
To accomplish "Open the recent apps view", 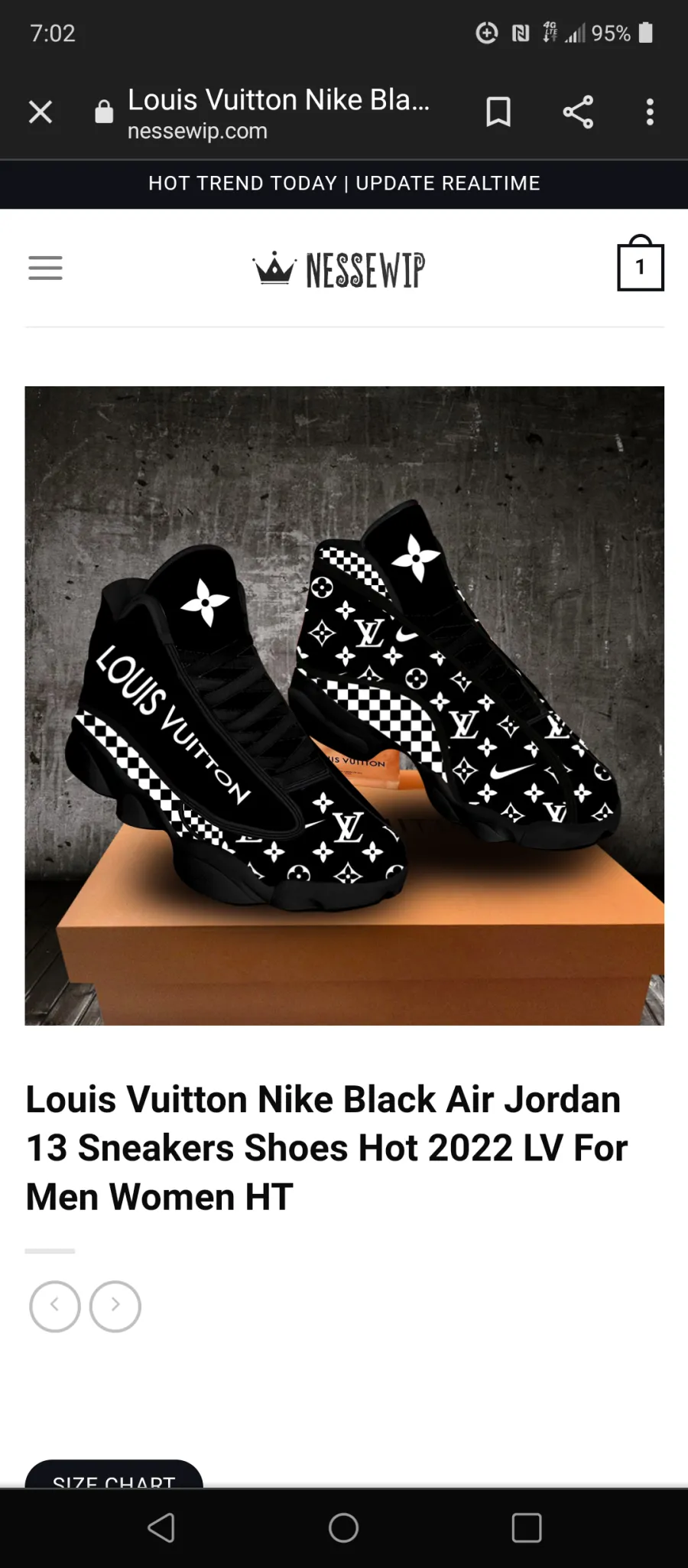I will 527,1527.
